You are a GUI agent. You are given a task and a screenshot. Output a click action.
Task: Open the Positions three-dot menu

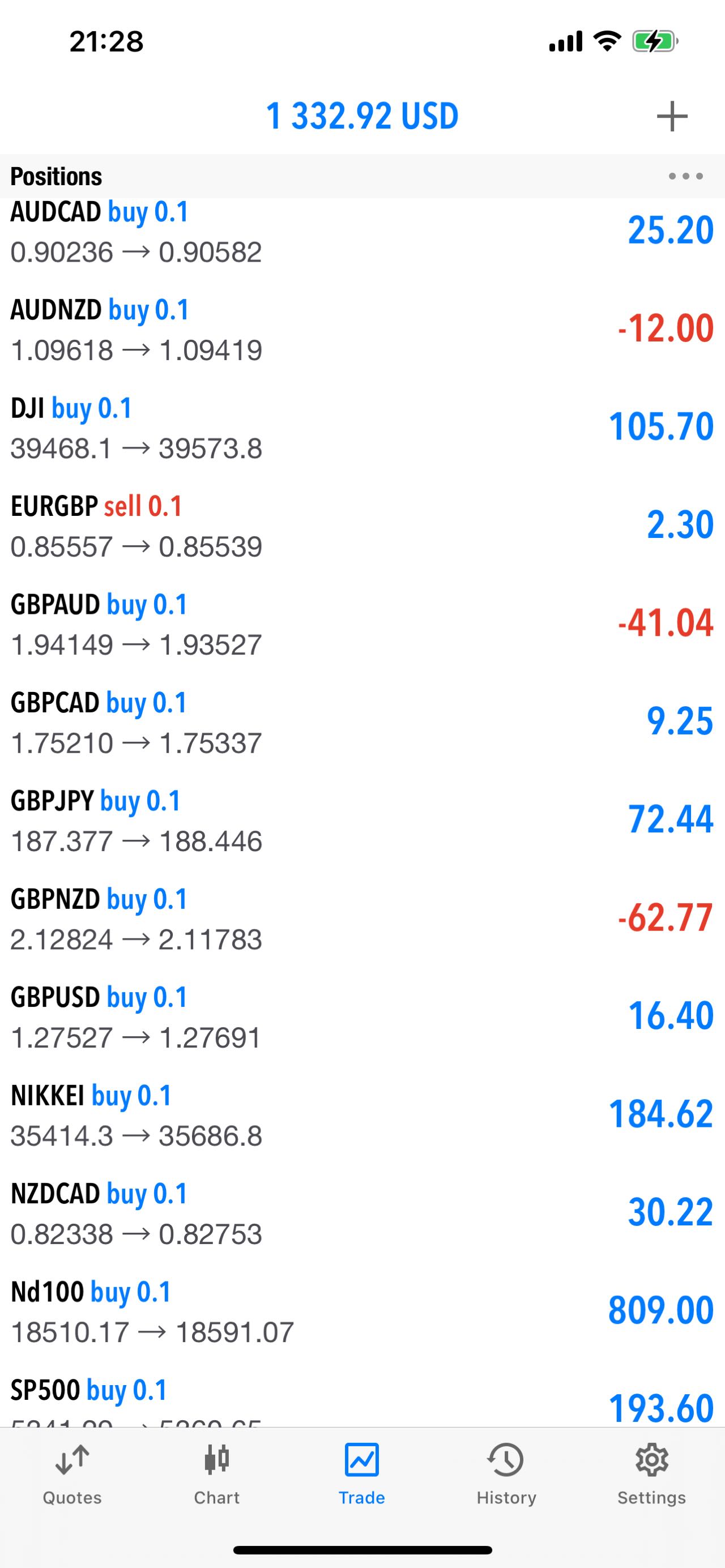[x=685, y=177]
